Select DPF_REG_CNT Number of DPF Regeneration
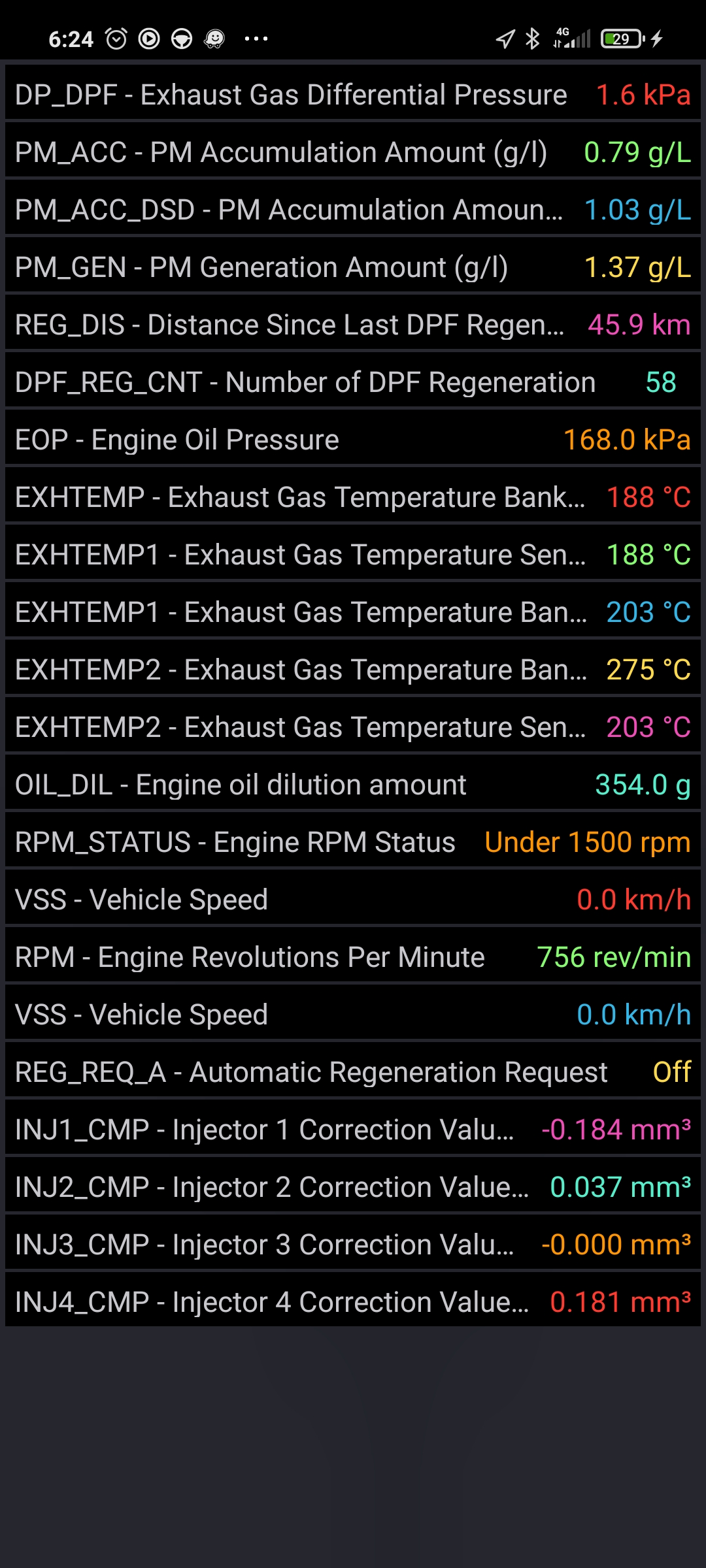706x1568 pixels. click(353, 382)
